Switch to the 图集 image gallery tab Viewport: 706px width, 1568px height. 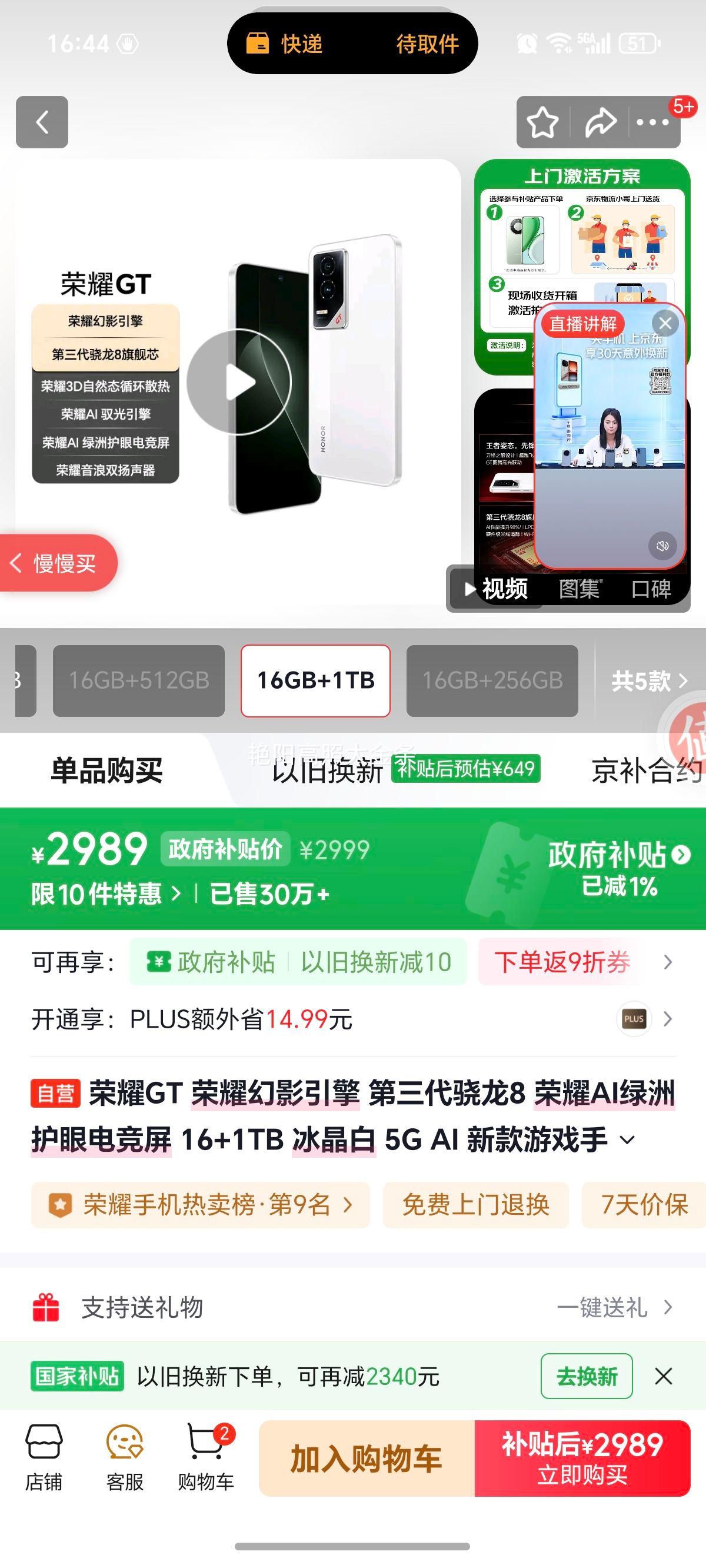[x=580, y=589]
